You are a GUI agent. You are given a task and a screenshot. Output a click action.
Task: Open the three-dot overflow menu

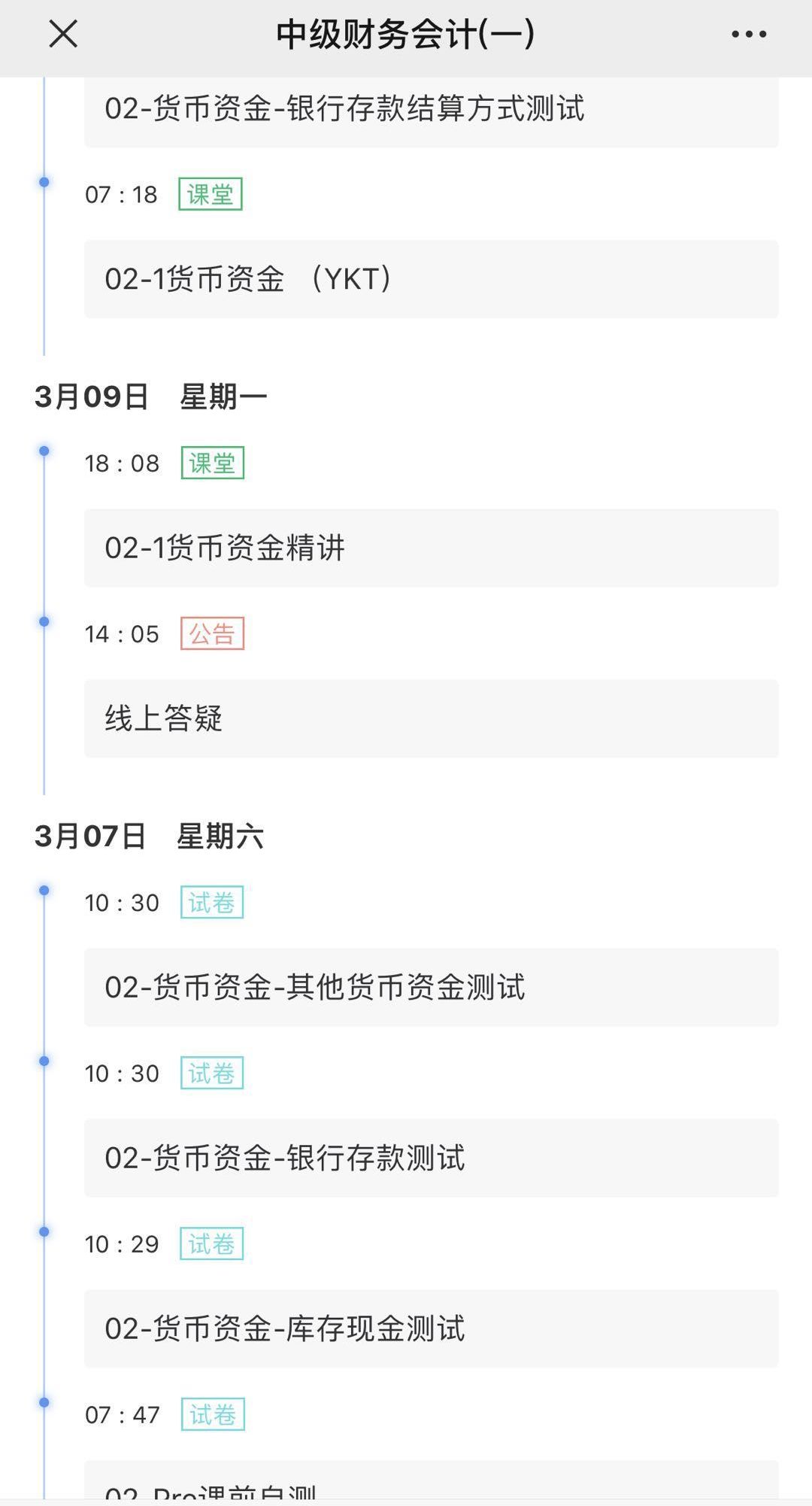tap(749, 34)
